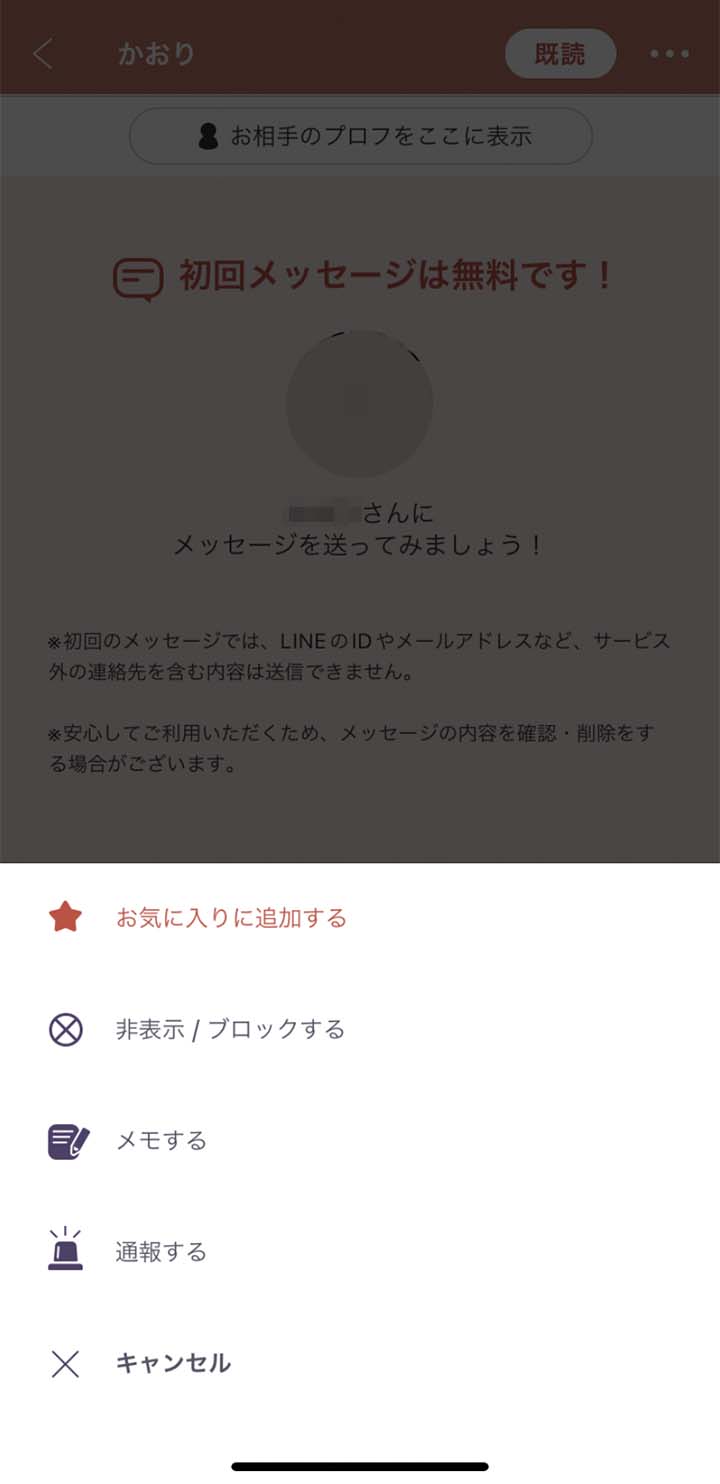This screenshot has width=720, height=1484.
Task: Choose 非表示 / ブロックする option
Action: click(360, 1029)
